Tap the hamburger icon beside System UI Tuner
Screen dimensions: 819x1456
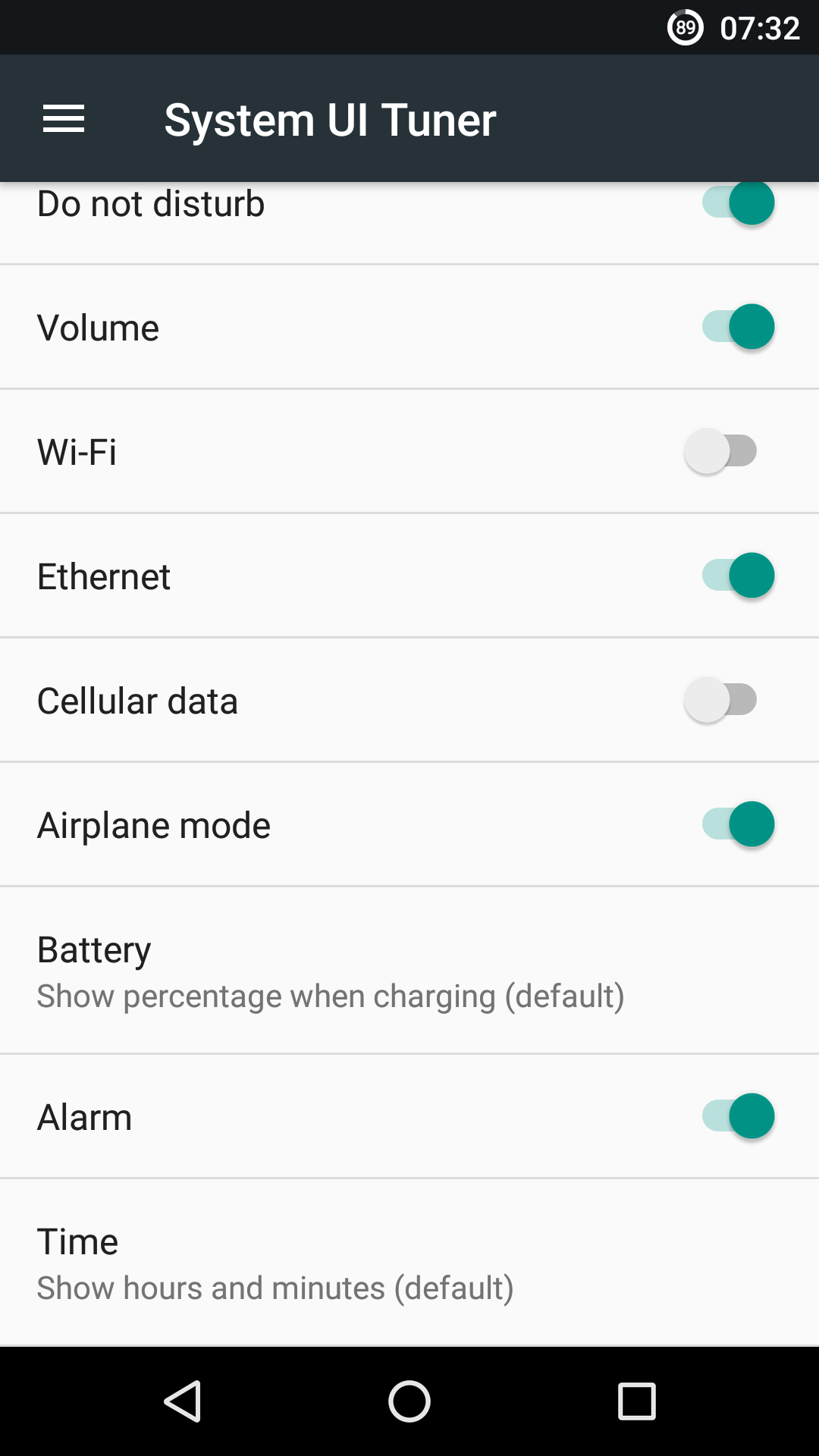[x=64, y=118]
